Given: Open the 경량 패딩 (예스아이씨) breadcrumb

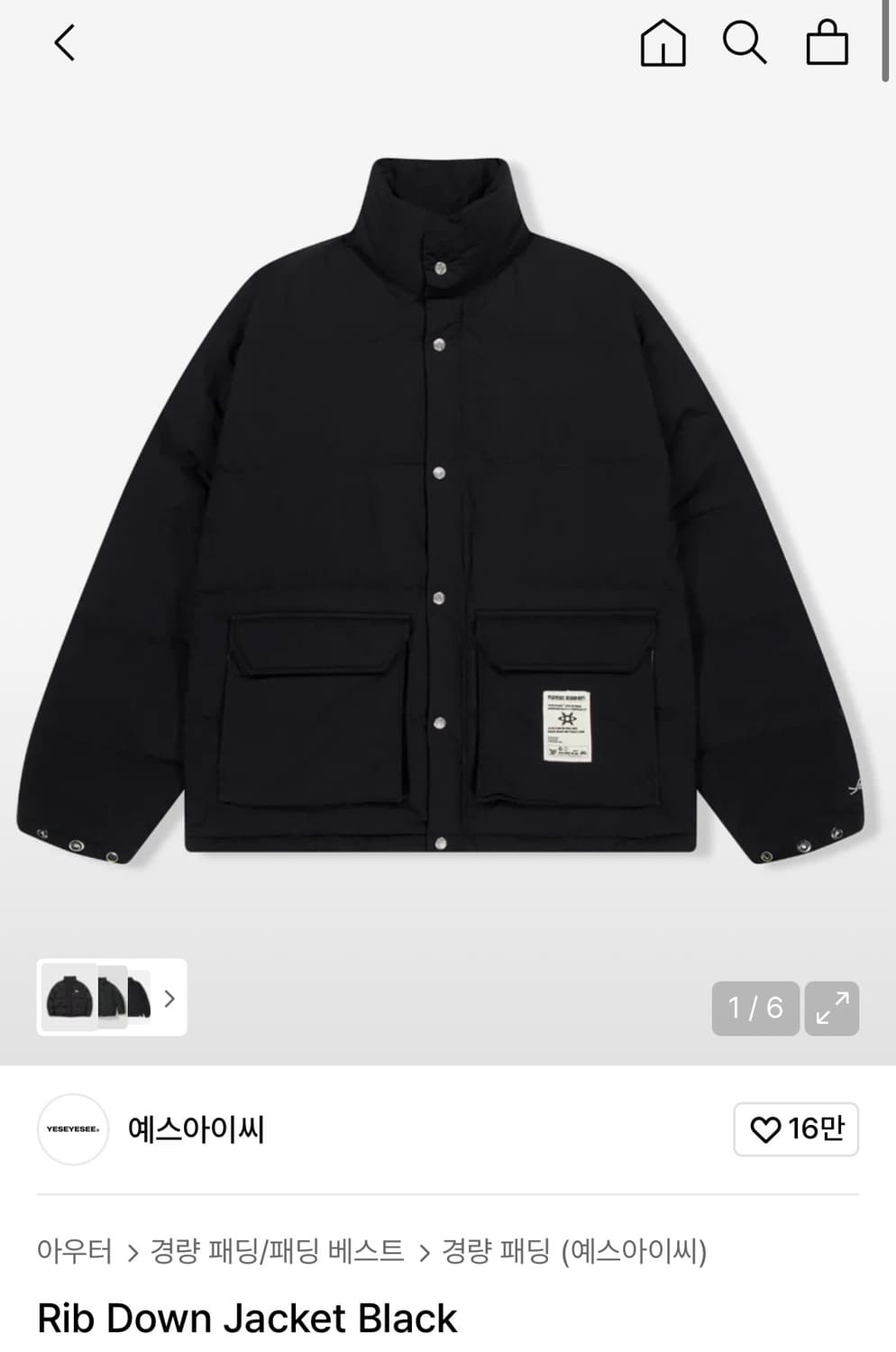Looking at the screenshot, I should click(x=574, y=1251).
